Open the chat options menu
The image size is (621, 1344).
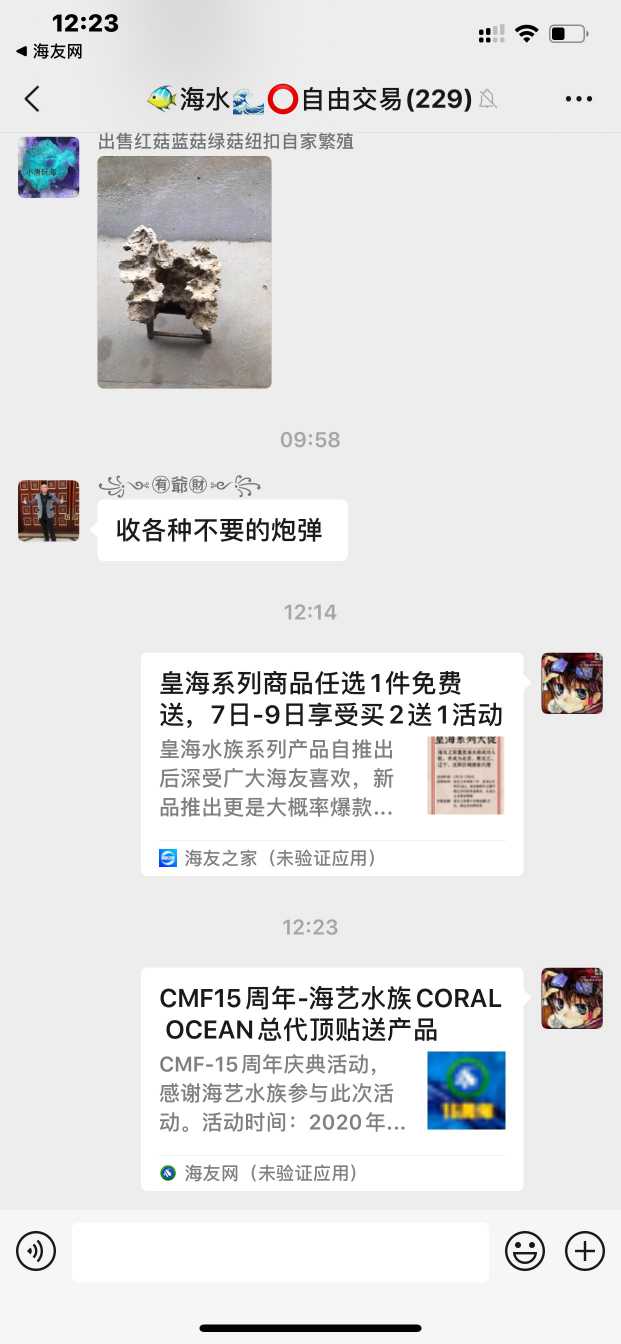click(x=579, y=98)
